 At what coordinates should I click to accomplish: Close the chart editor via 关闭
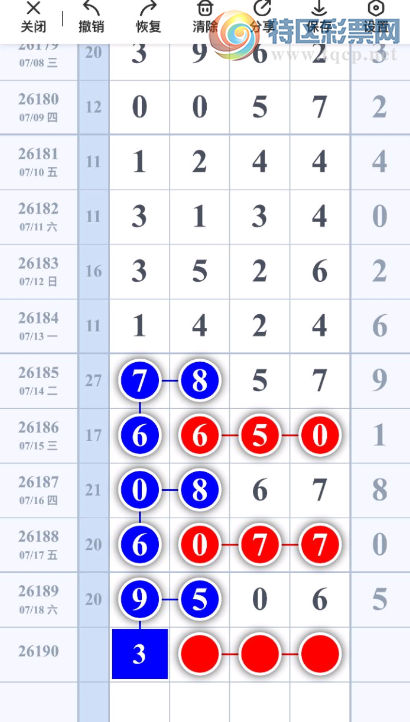33,17
